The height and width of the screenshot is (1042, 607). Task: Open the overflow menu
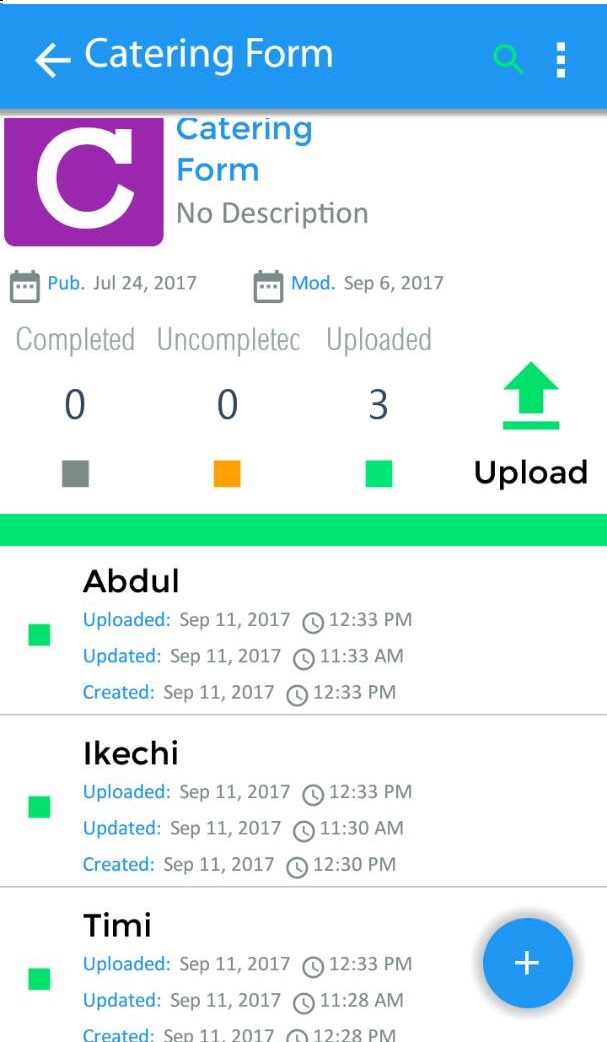(560, 60)
